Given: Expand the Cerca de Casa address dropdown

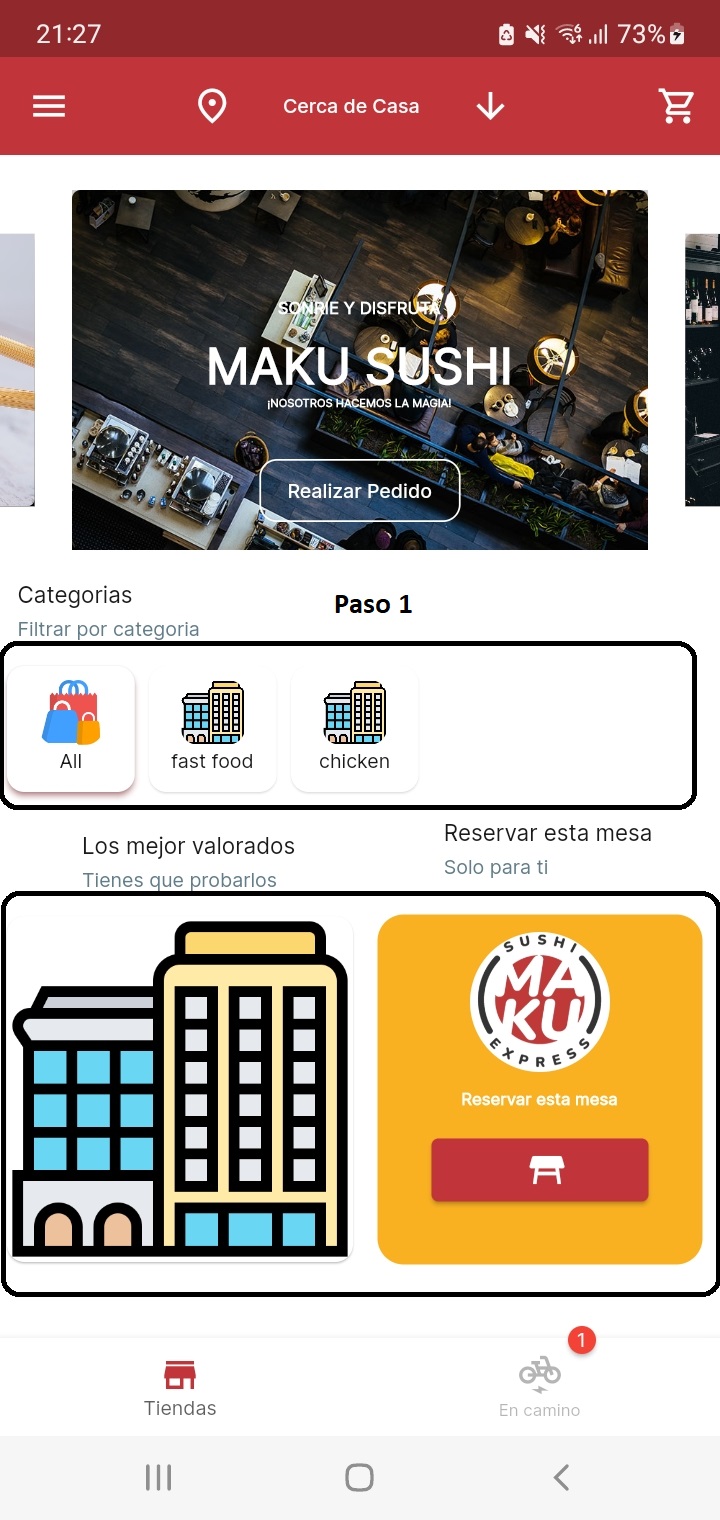Looking at the screenshot, I should click(x=490, y=106).
